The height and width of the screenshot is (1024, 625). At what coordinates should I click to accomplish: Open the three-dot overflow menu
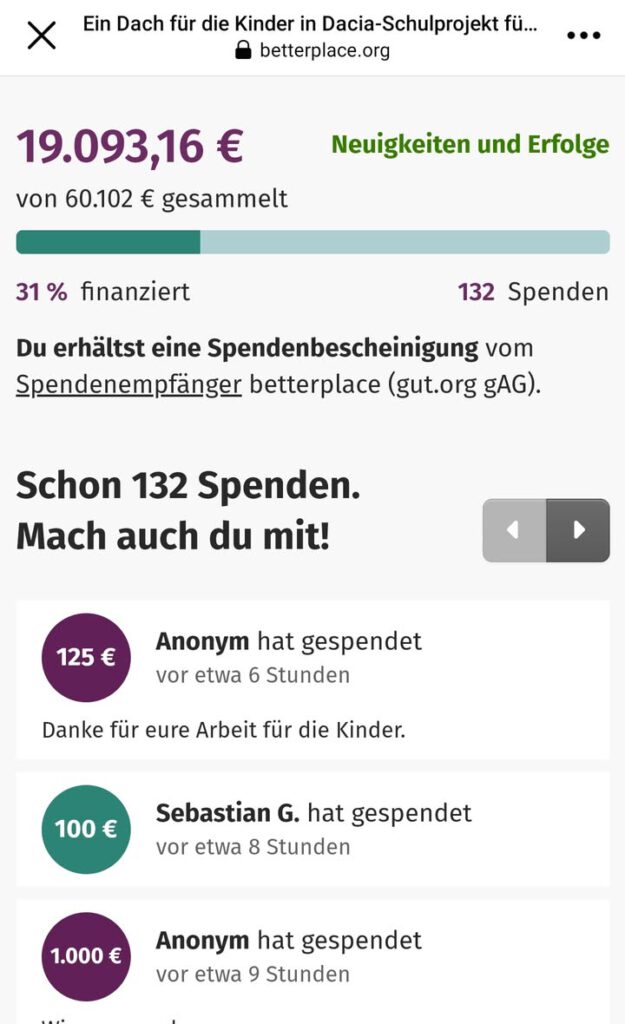coord(583,35)
